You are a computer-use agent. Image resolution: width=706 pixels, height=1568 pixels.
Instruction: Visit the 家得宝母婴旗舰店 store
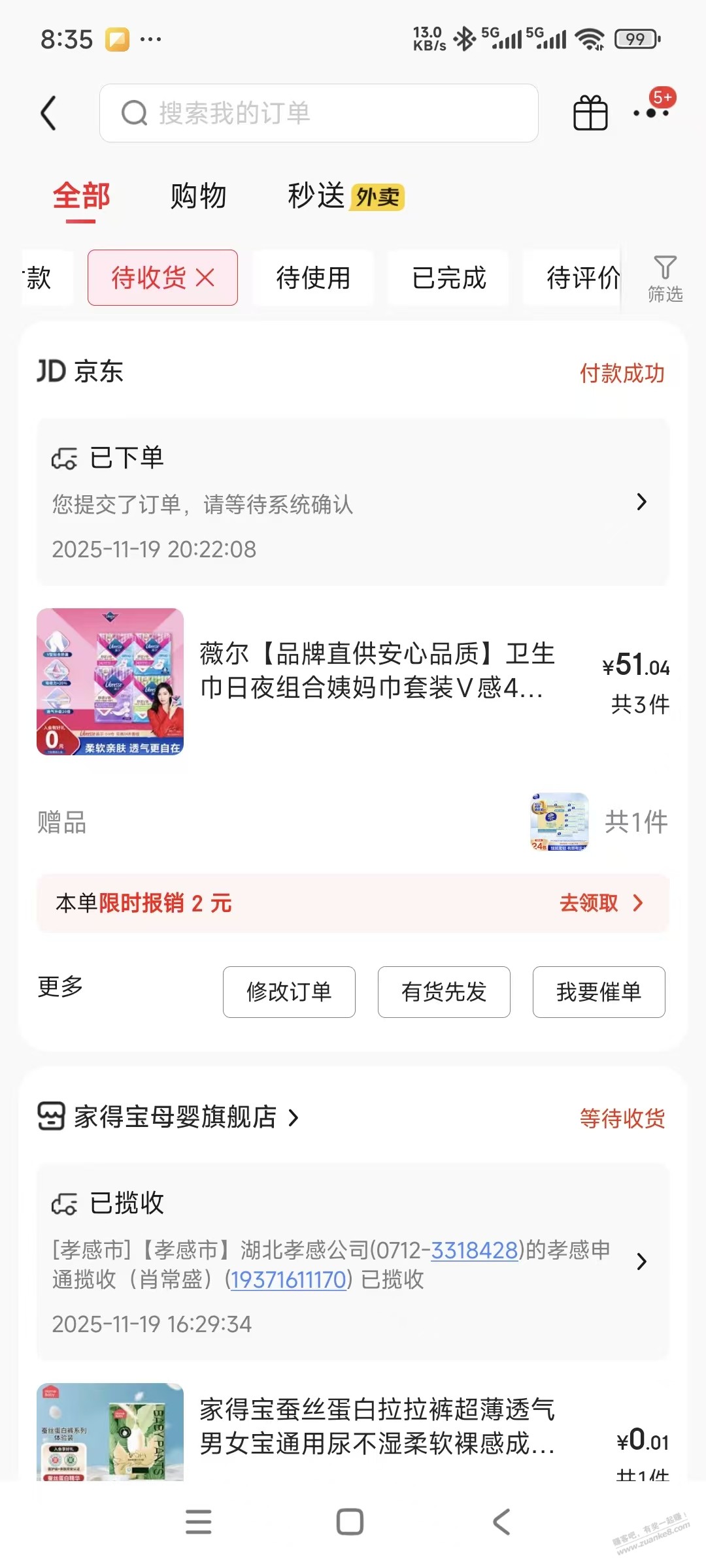[175, 1117]
